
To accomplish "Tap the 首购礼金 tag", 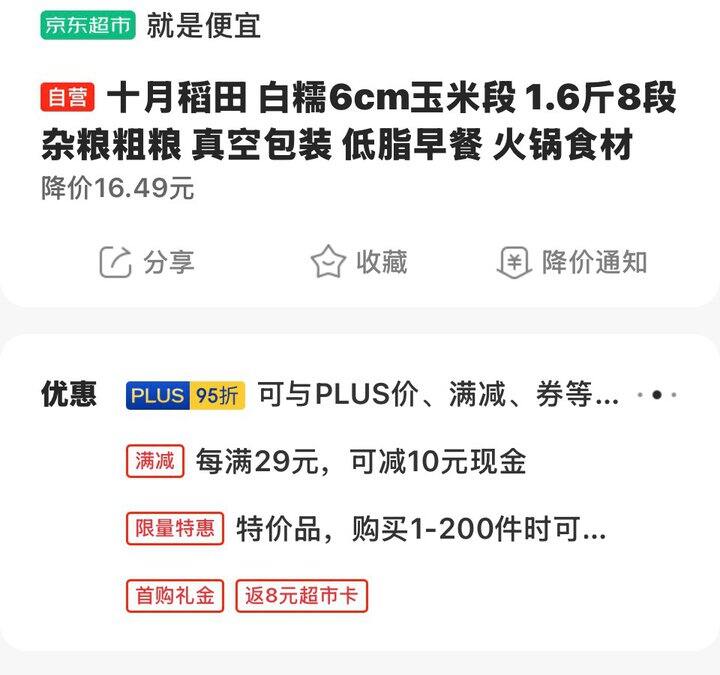I will [x=175, y=596].
